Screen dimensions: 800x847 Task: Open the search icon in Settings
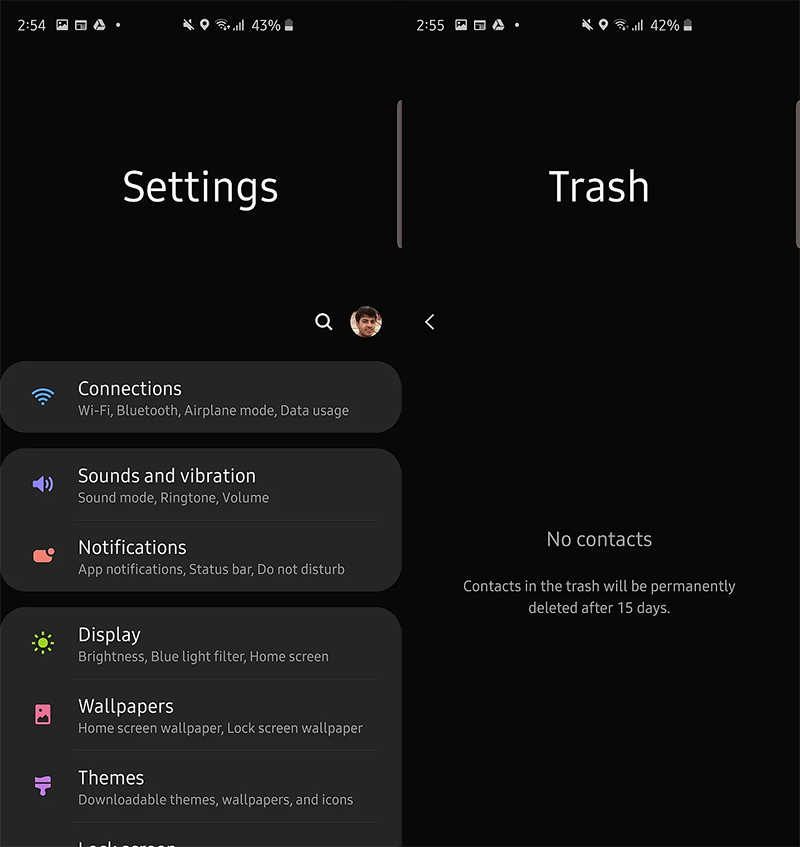tap(323, 322)
